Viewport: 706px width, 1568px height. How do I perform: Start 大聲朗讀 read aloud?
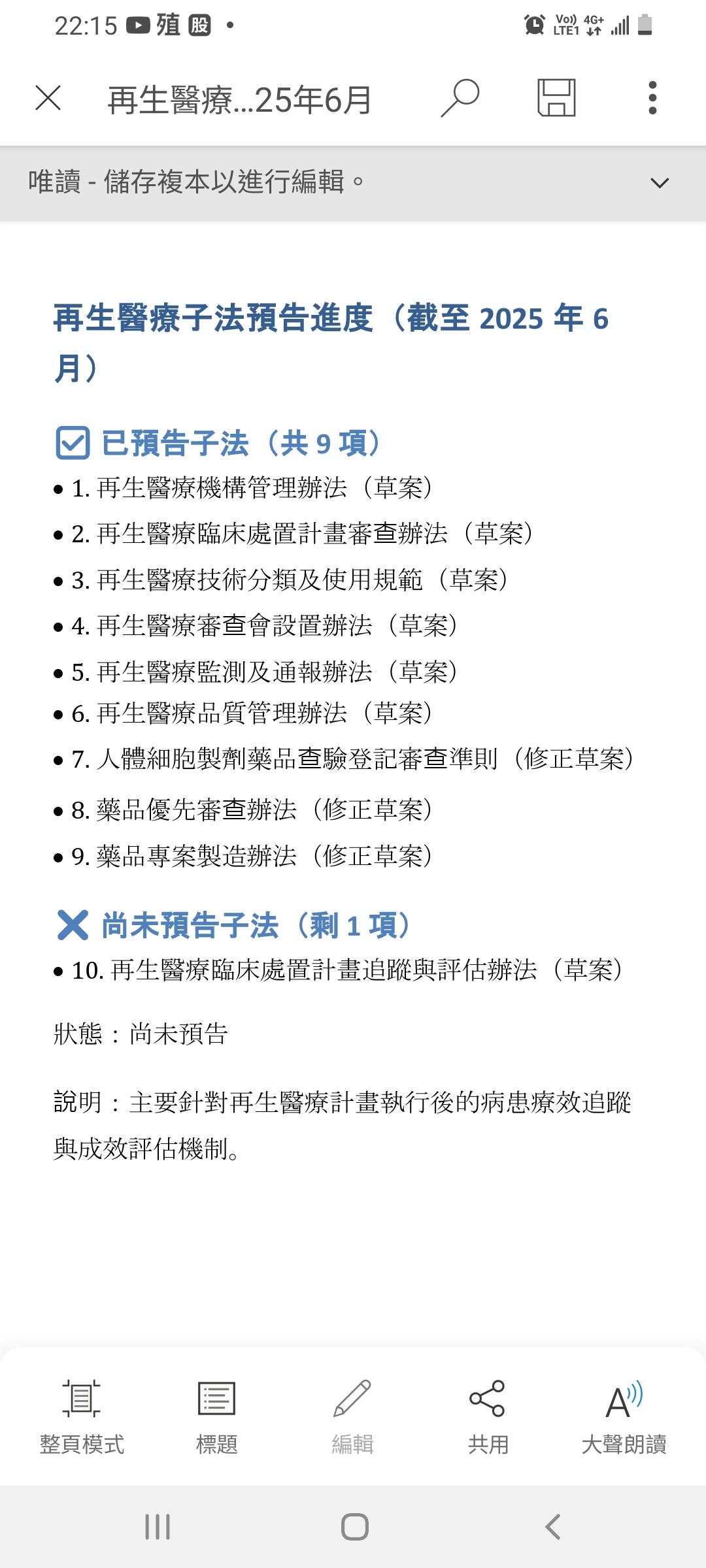click(624, 1415)
